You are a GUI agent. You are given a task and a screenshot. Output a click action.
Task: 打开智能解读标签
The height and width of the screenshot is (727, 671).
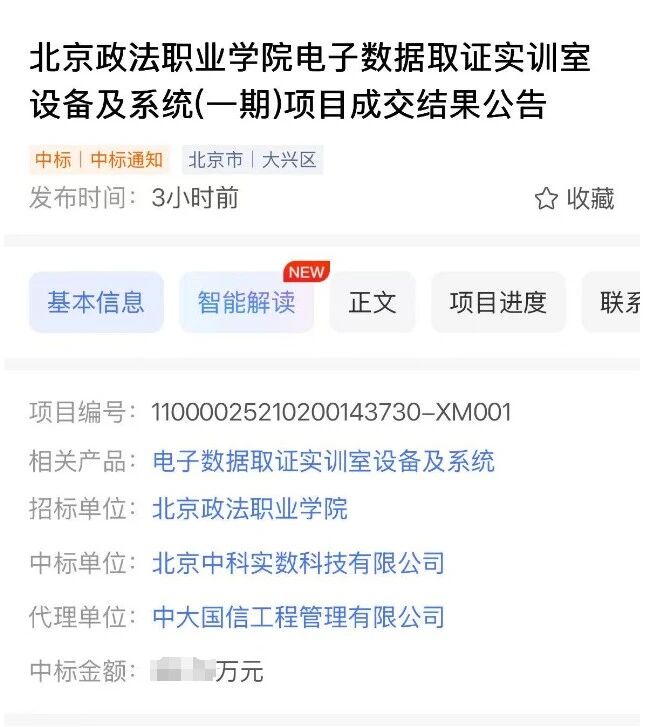[246, 303]
